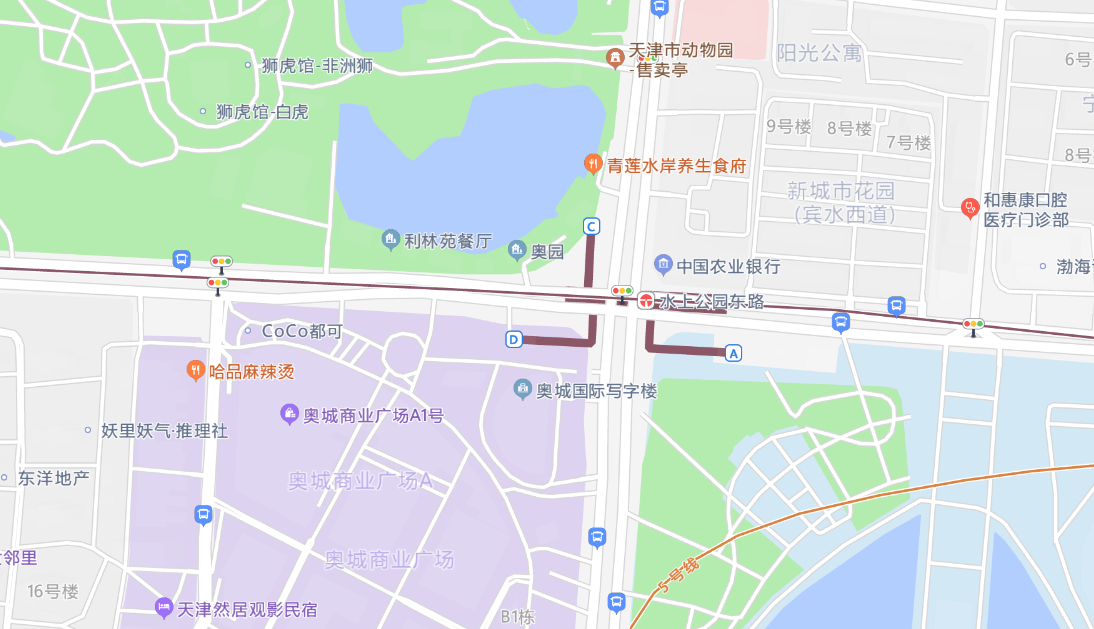Tap 狮虎馆-白虎 point of interest
This screenshot has height=629, width=1094.
(203, 111)
